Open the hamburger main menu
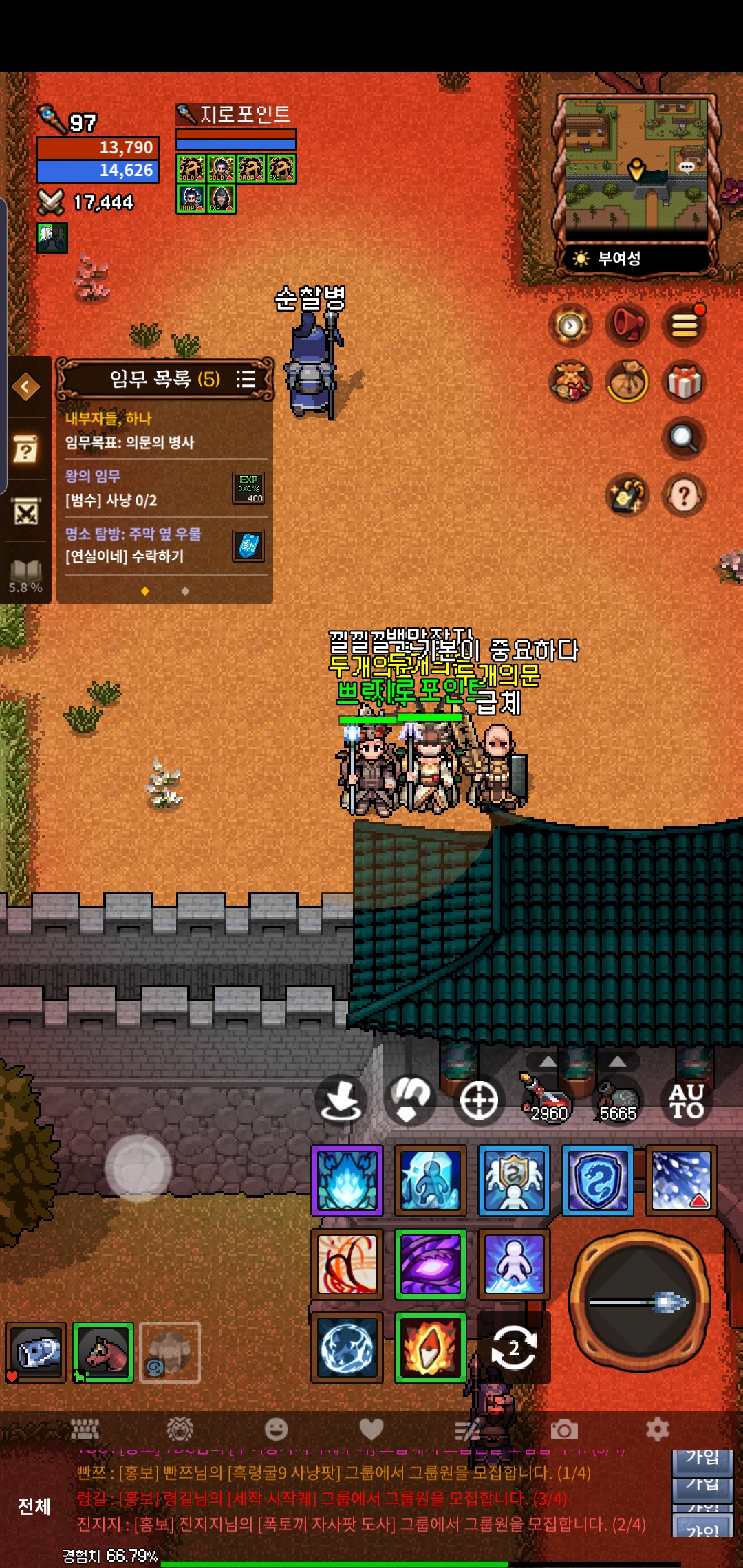 pyautogui.click(x=685, y=324)
